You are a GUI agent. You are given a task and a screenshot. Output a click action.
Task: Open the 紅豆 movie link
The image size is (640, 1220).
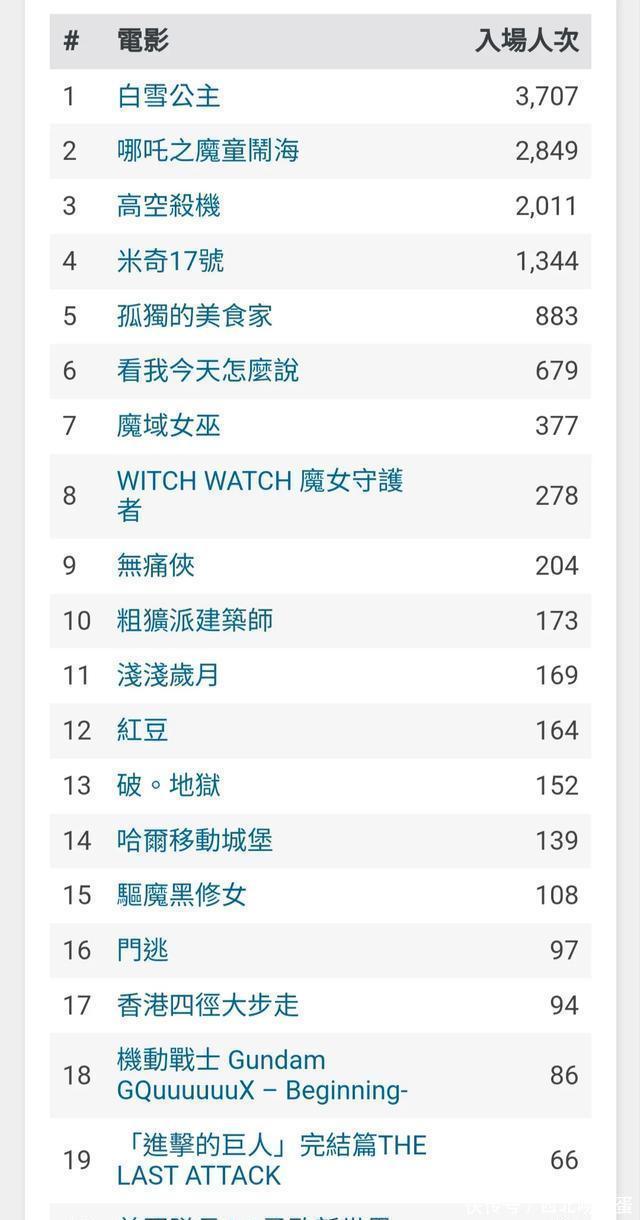click(142, 731)
